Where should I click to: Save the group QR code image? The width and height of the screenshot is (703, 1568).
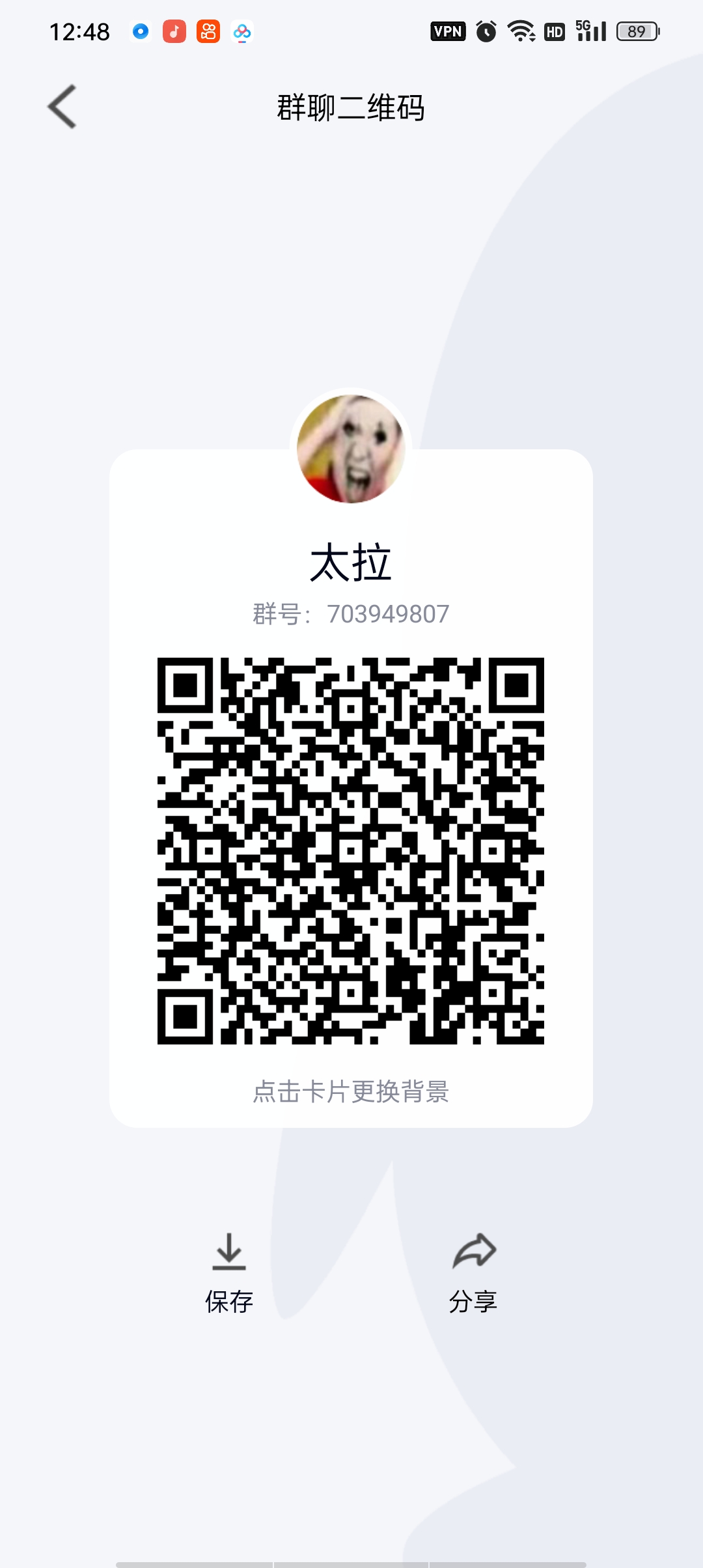click(229, 1271)
